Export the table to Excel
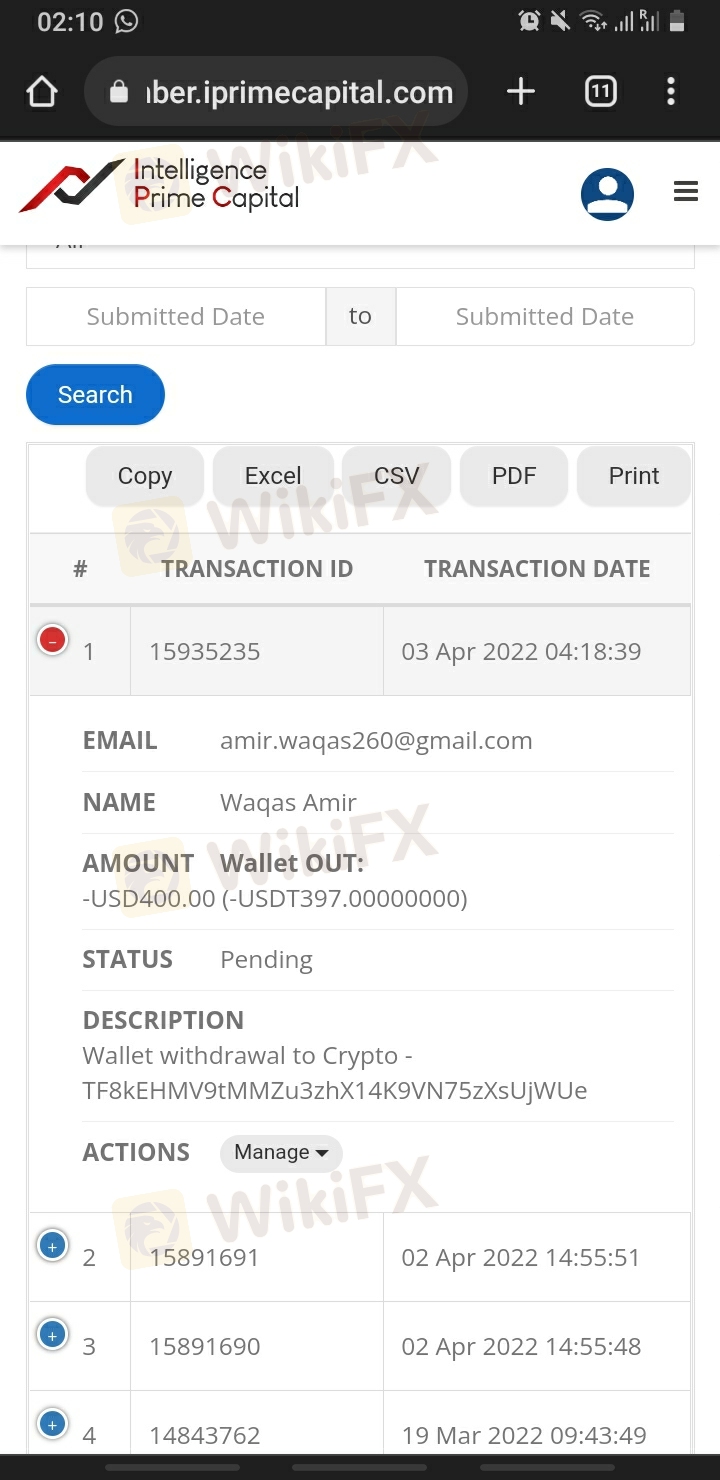Viewport: 720px width, 1480px height. pos(273,476)
